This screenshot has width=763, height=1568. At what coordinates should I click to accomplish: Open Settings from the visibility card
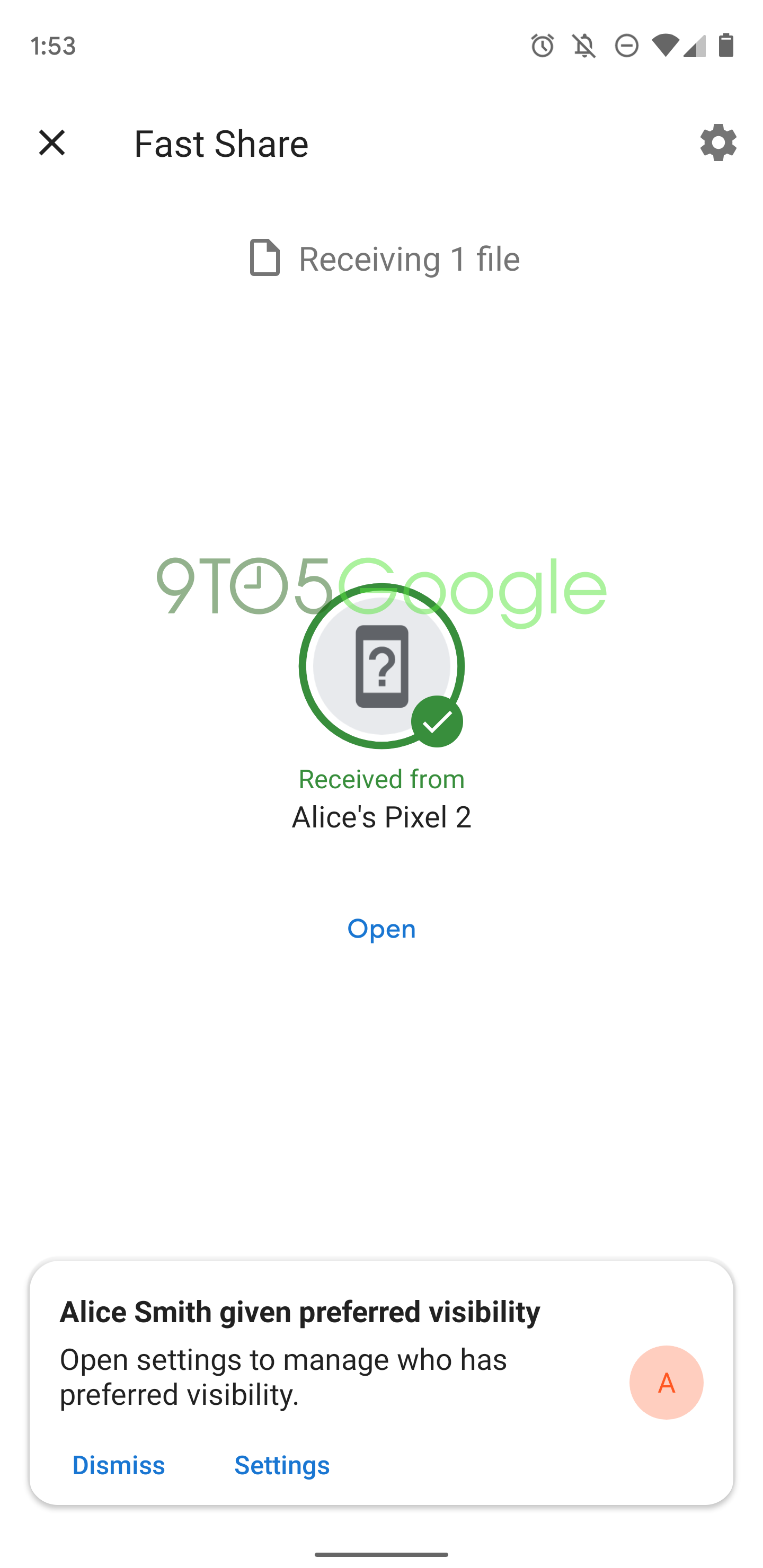point(282,1465)
